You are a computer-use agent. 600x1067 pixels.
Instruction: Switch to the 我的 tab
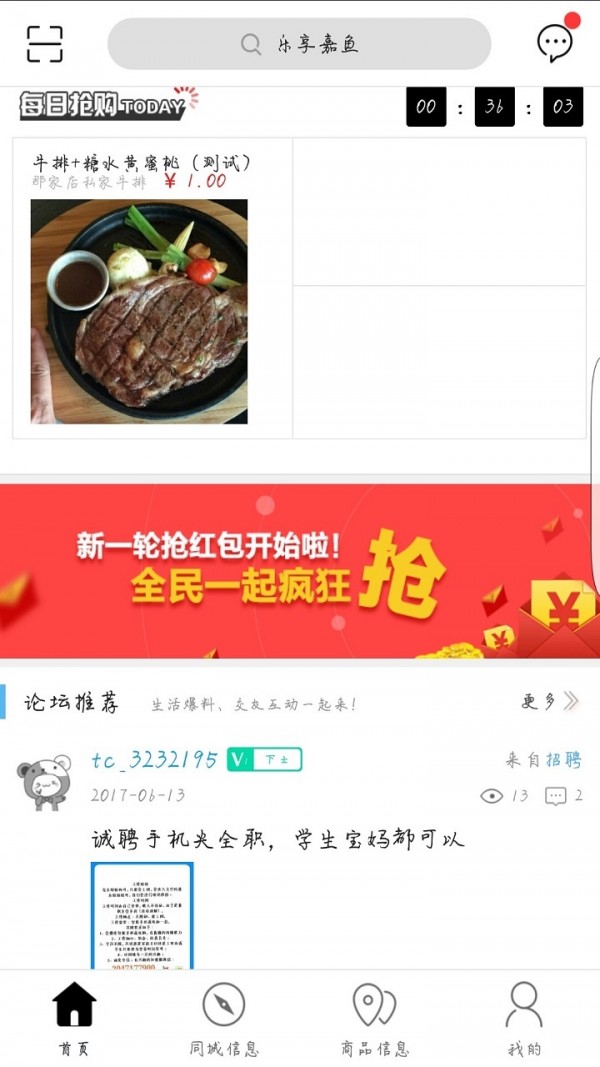[x=524, y=1017]
